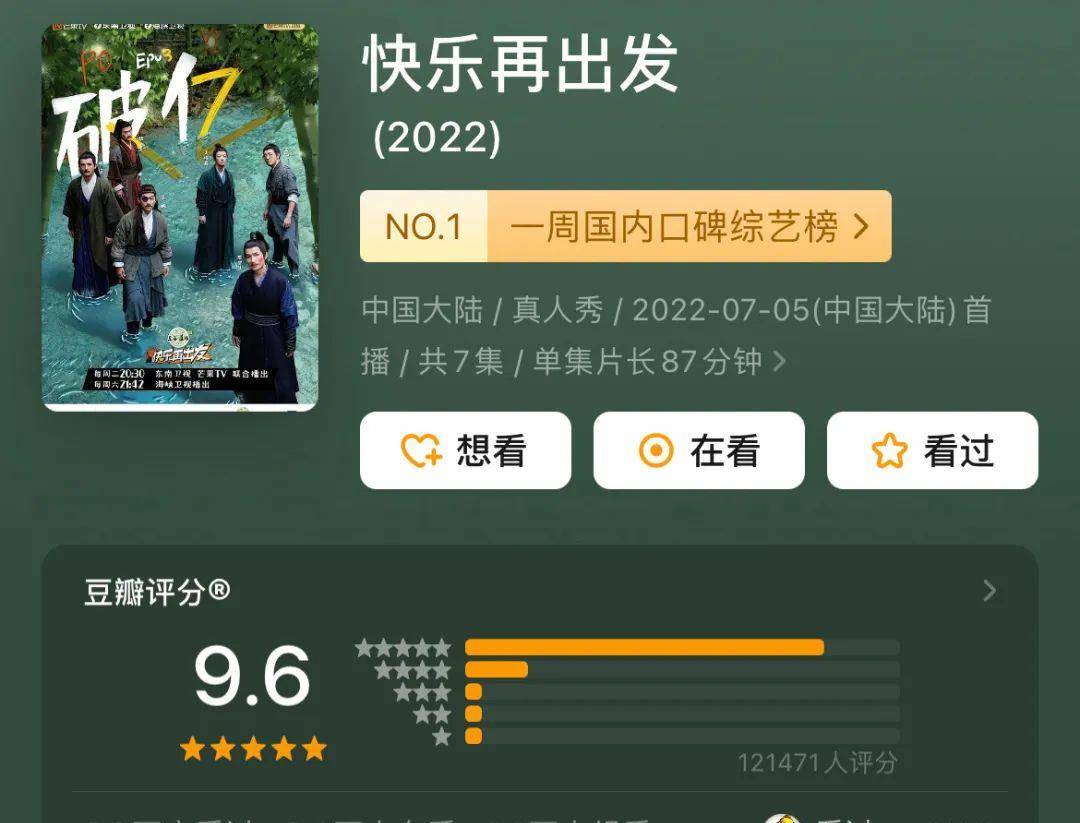Open the 豆瓣评分 rating details chevron
The image size is (1080, 823).
989,591
